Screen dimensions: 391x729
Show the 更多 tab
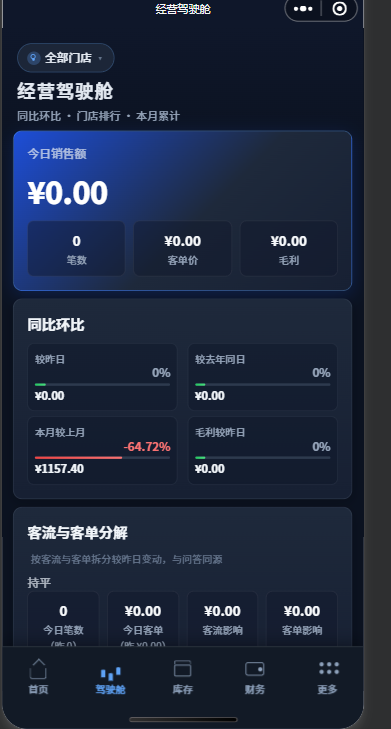point(328,677)
